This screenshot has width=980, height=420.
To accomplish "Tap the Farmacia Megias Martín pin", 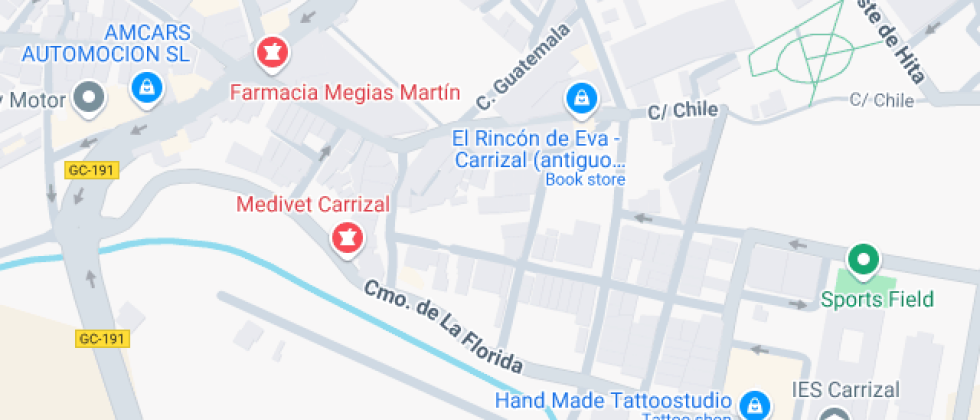I will (272, 53).
